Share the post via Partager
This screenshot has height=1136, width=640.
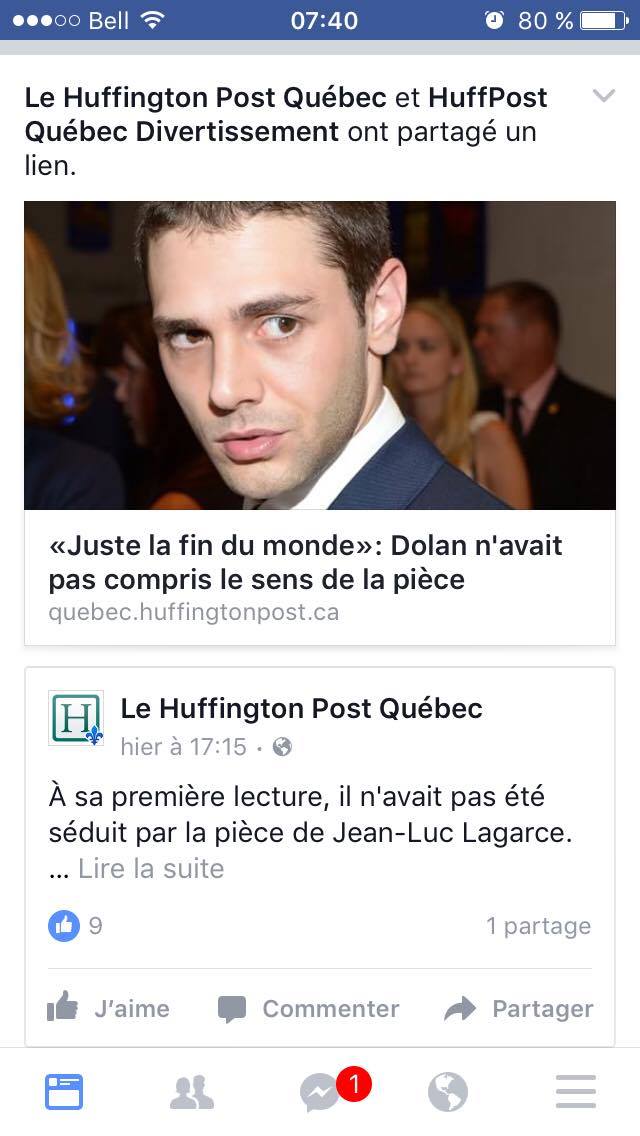tap(518, 1009)
